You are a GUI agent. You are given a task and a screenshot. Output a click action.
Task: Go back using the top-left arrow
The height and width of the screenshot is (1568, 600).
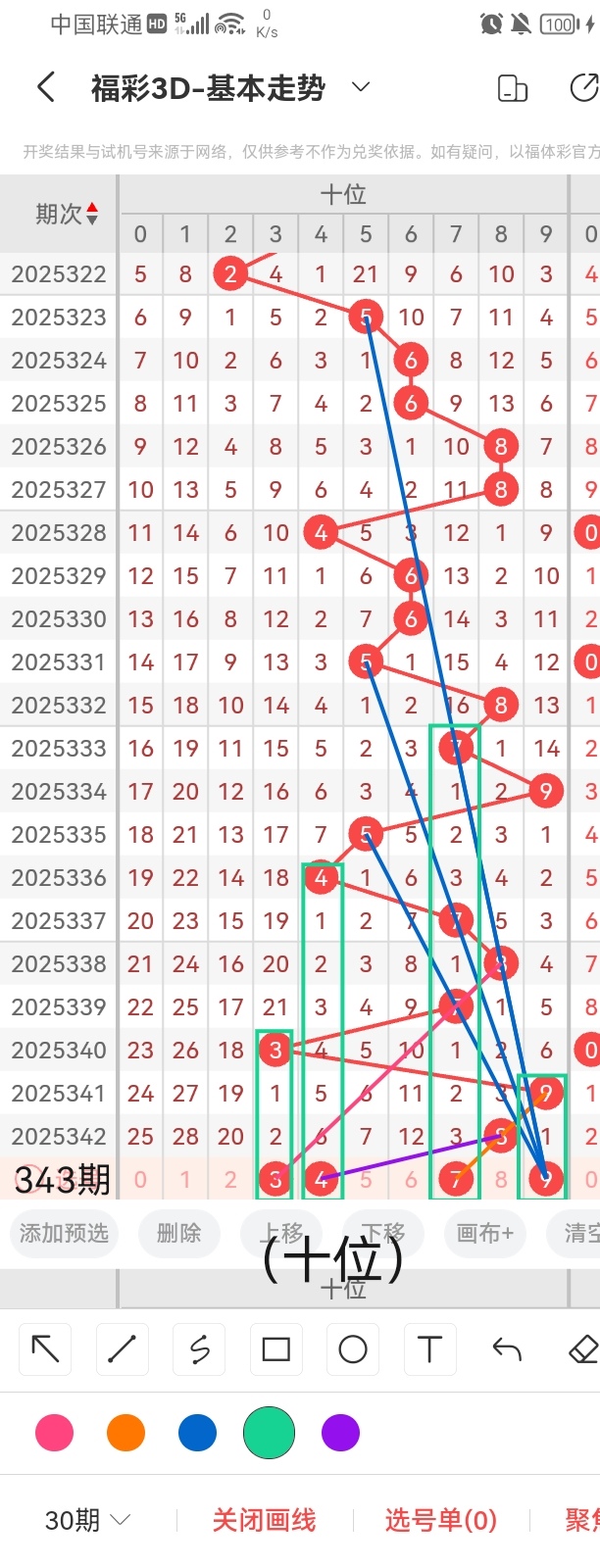pyautogui.click(x=45, y=87)
